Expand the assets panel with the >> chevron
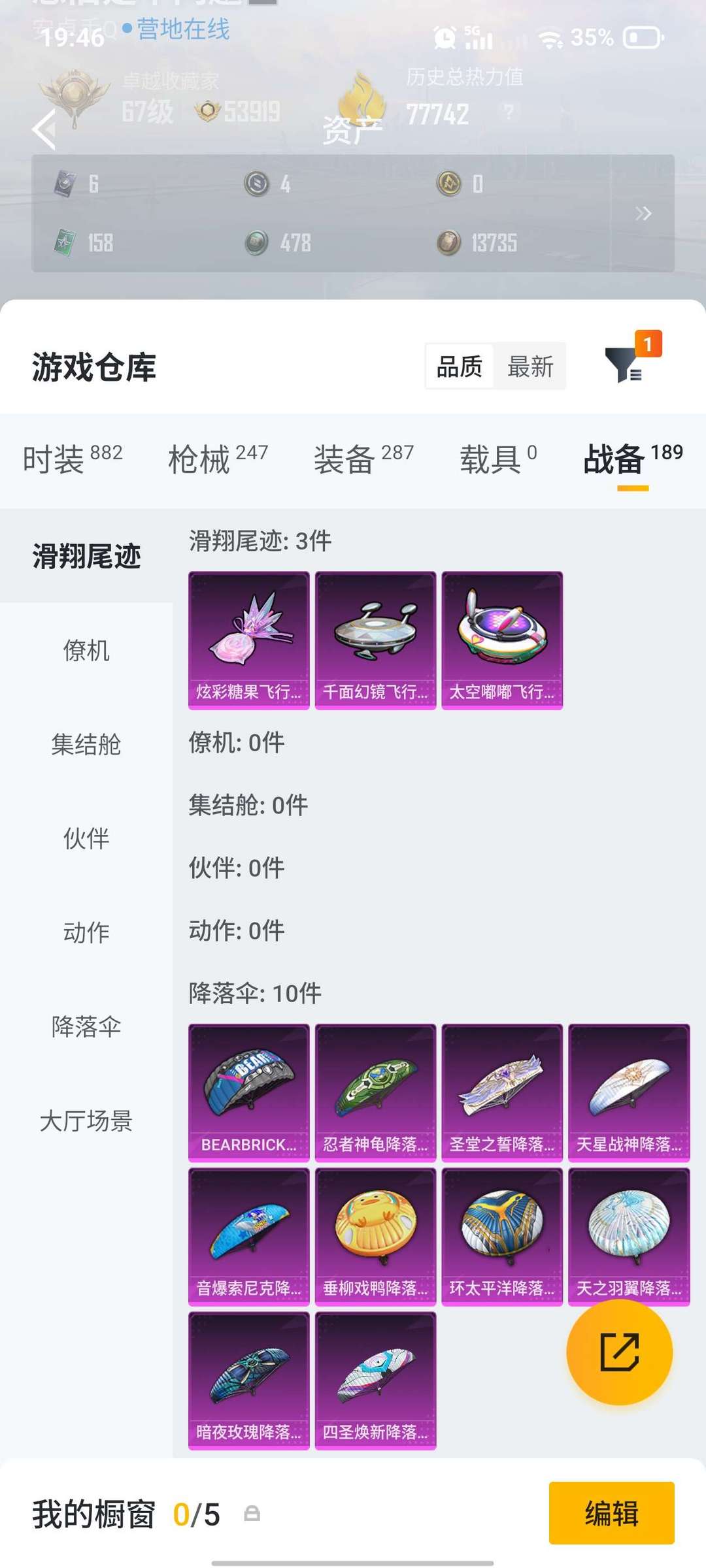This screenshot has height=1568, width=706. click(643, 214)
